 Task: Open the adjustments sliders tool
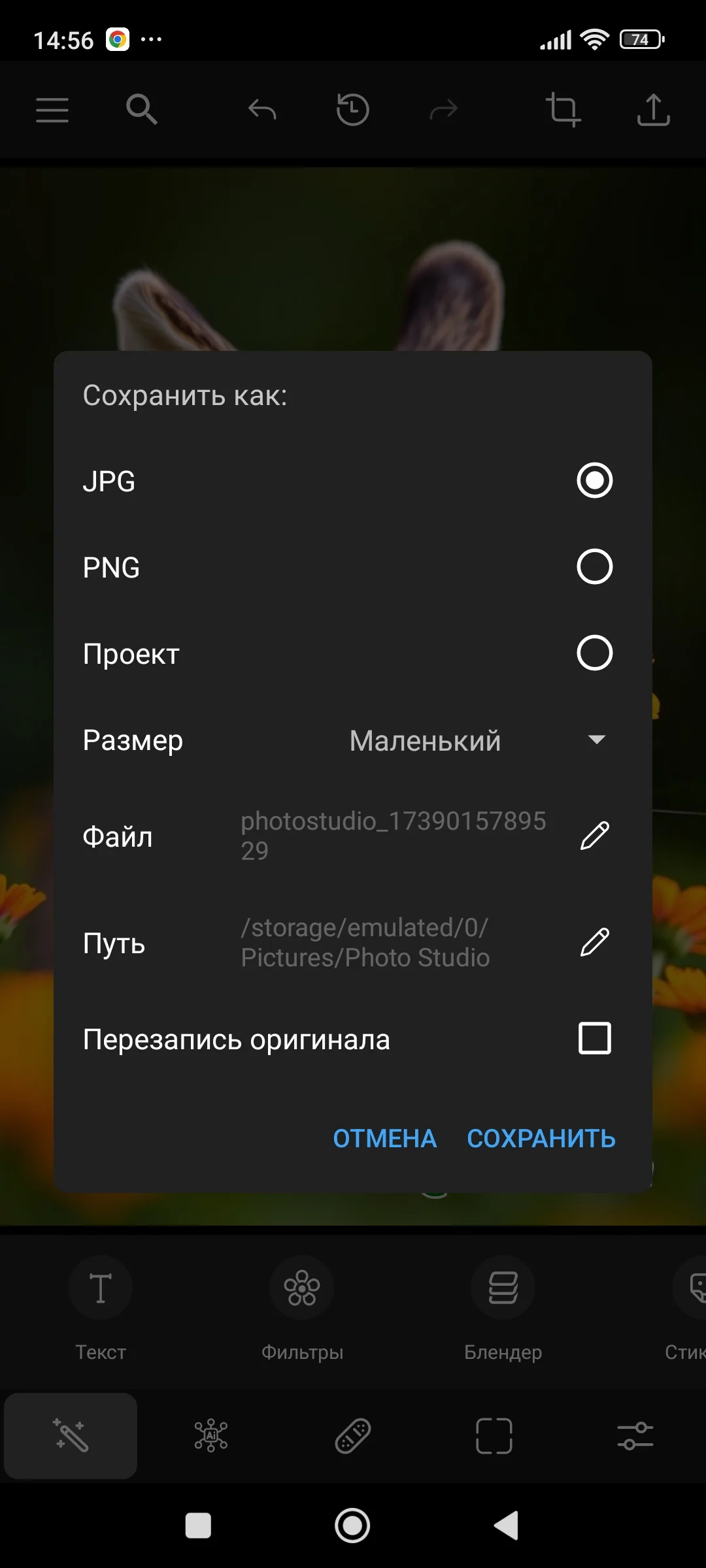(635, 1436)
